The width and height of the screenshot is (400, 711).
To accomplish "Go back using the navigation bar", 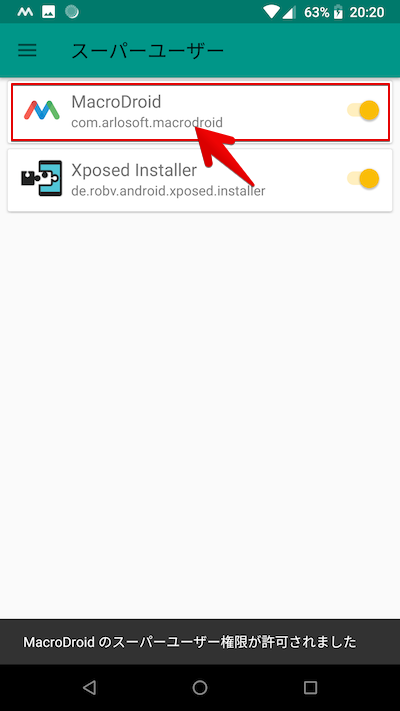I will click(x=89, y=687).
